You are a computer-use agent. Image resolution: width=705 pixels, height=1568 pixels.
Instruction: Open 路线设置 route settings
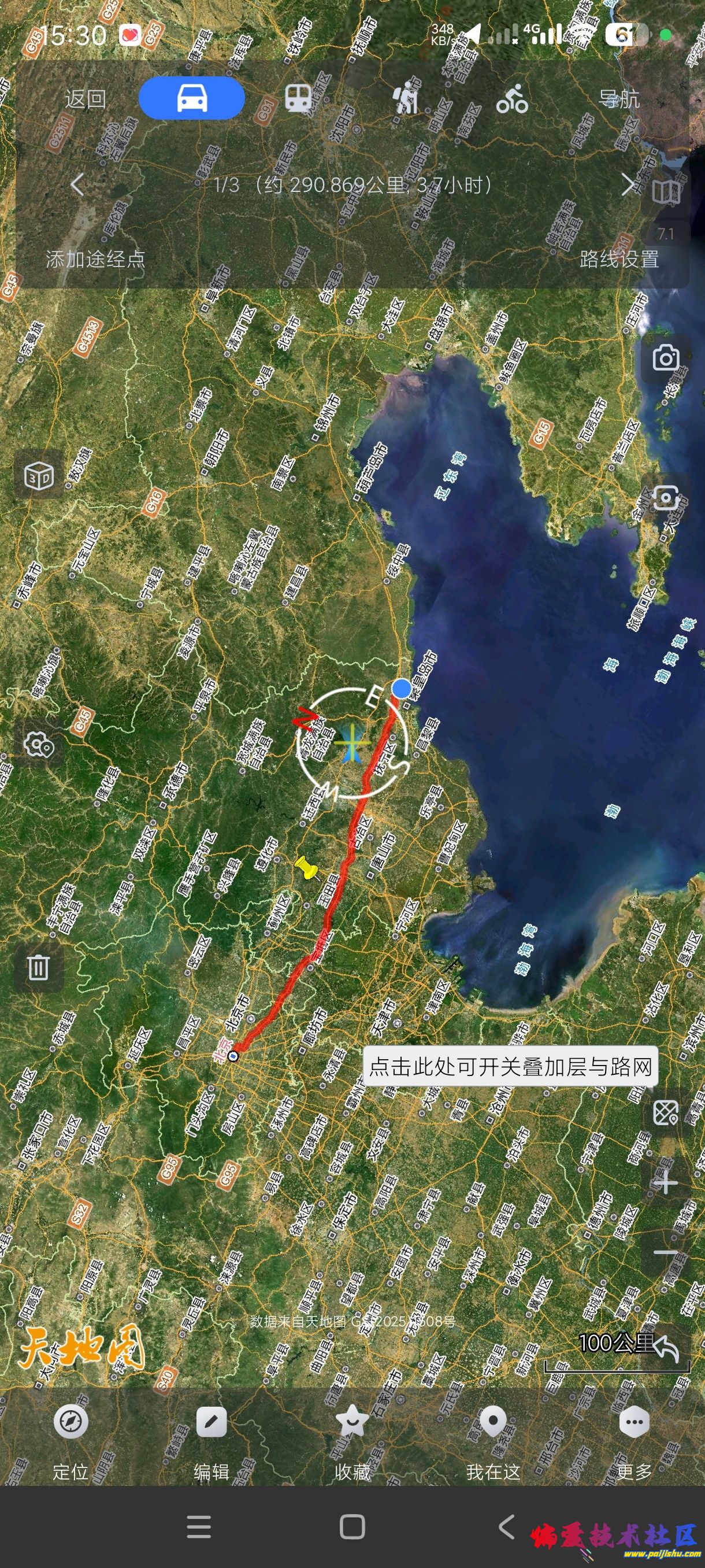(x=619, y=259)
